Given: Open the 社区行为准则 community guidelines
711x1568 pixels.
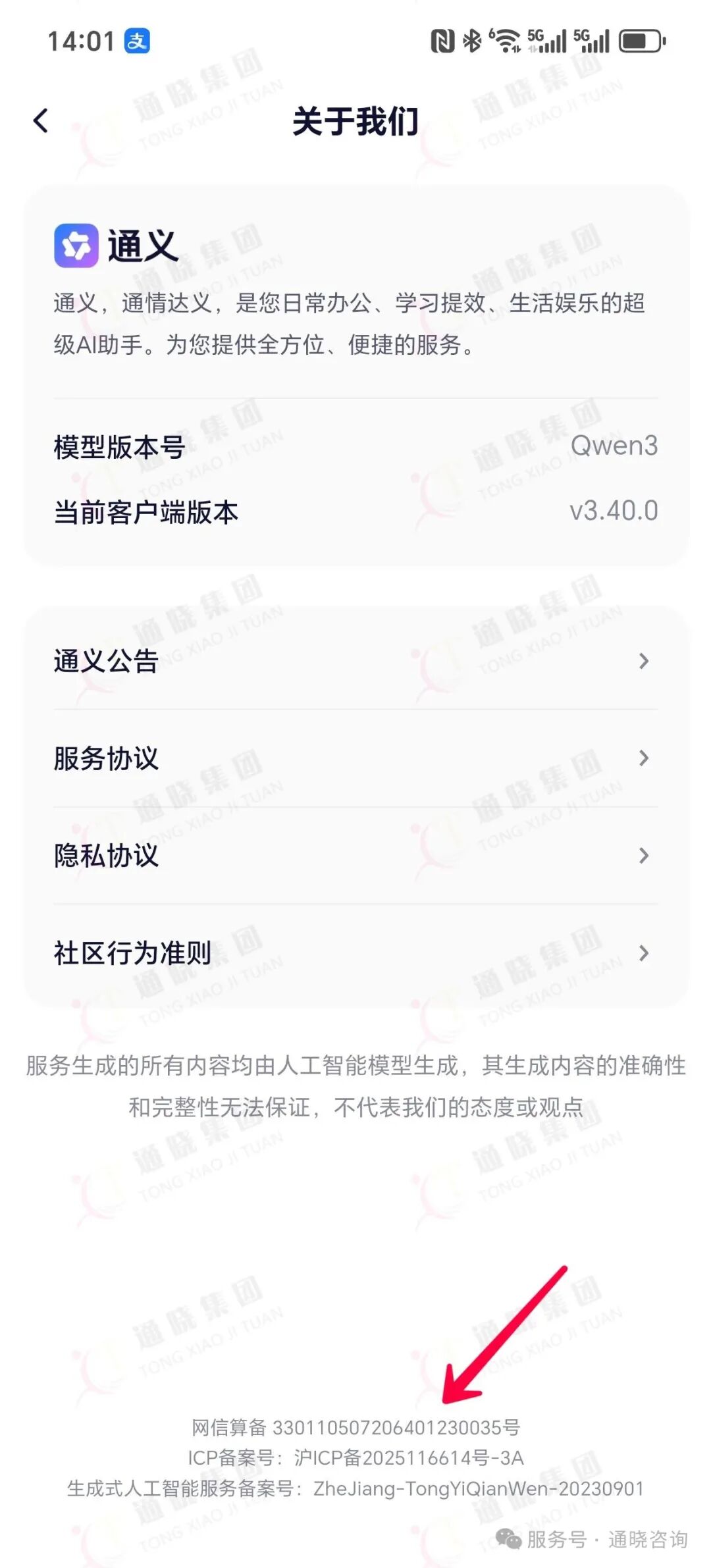Looking at the screenshot, I should click(355, 953).
